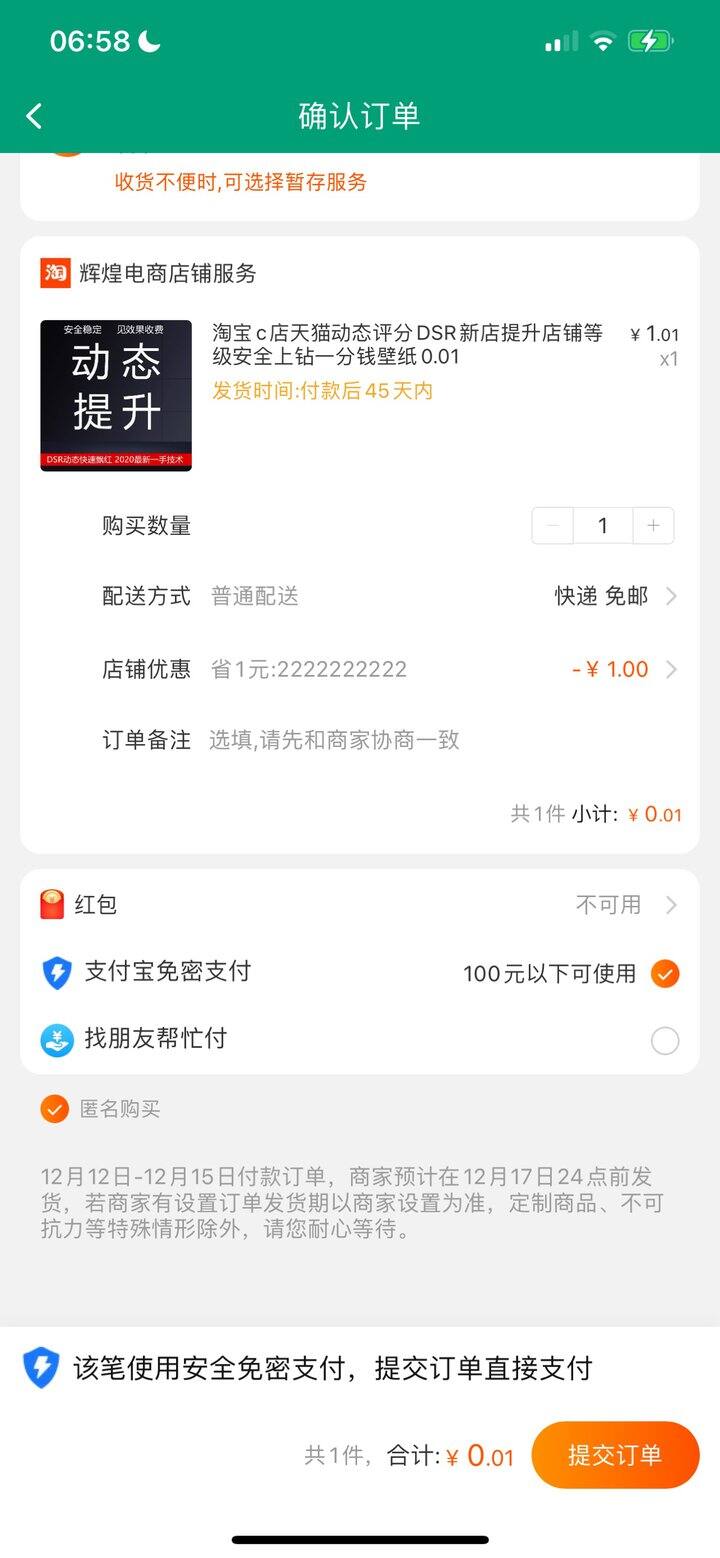Open the 红包 red packet row
The height and width of the screenshot is (1558, 720).
point(360,905)
